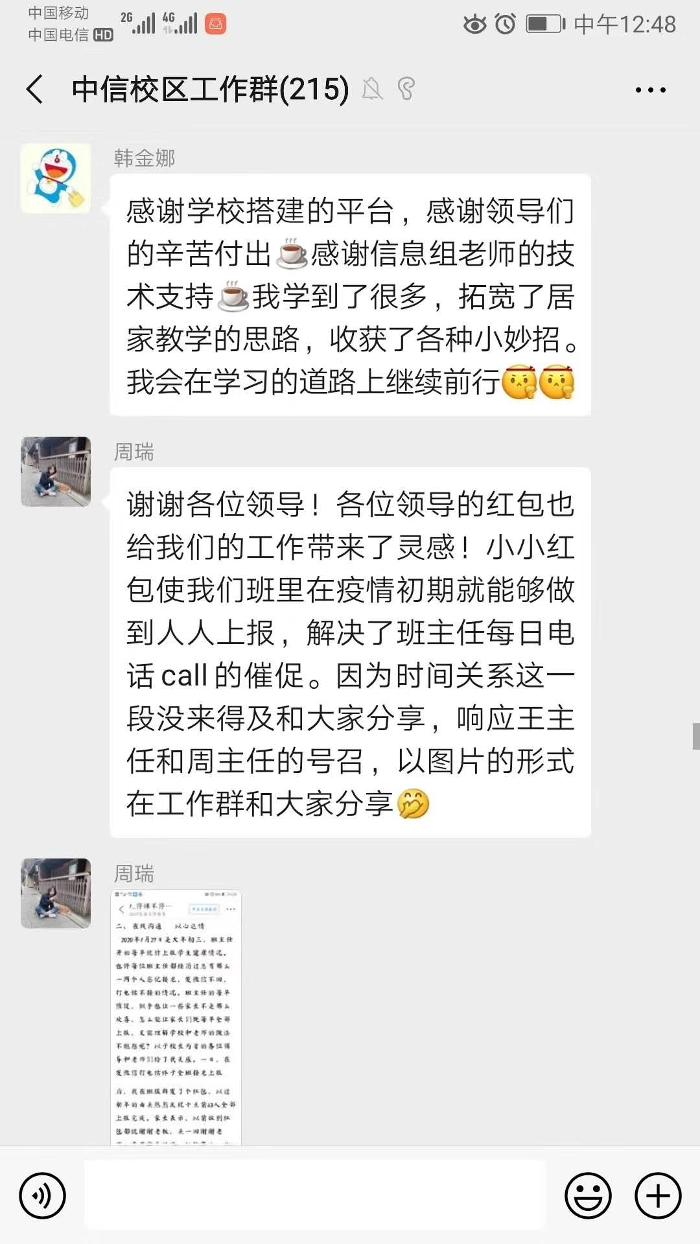Viewport: 700px width, 1244px height.
Task: Open the group chat overflow menu
Action: (650, 90)
